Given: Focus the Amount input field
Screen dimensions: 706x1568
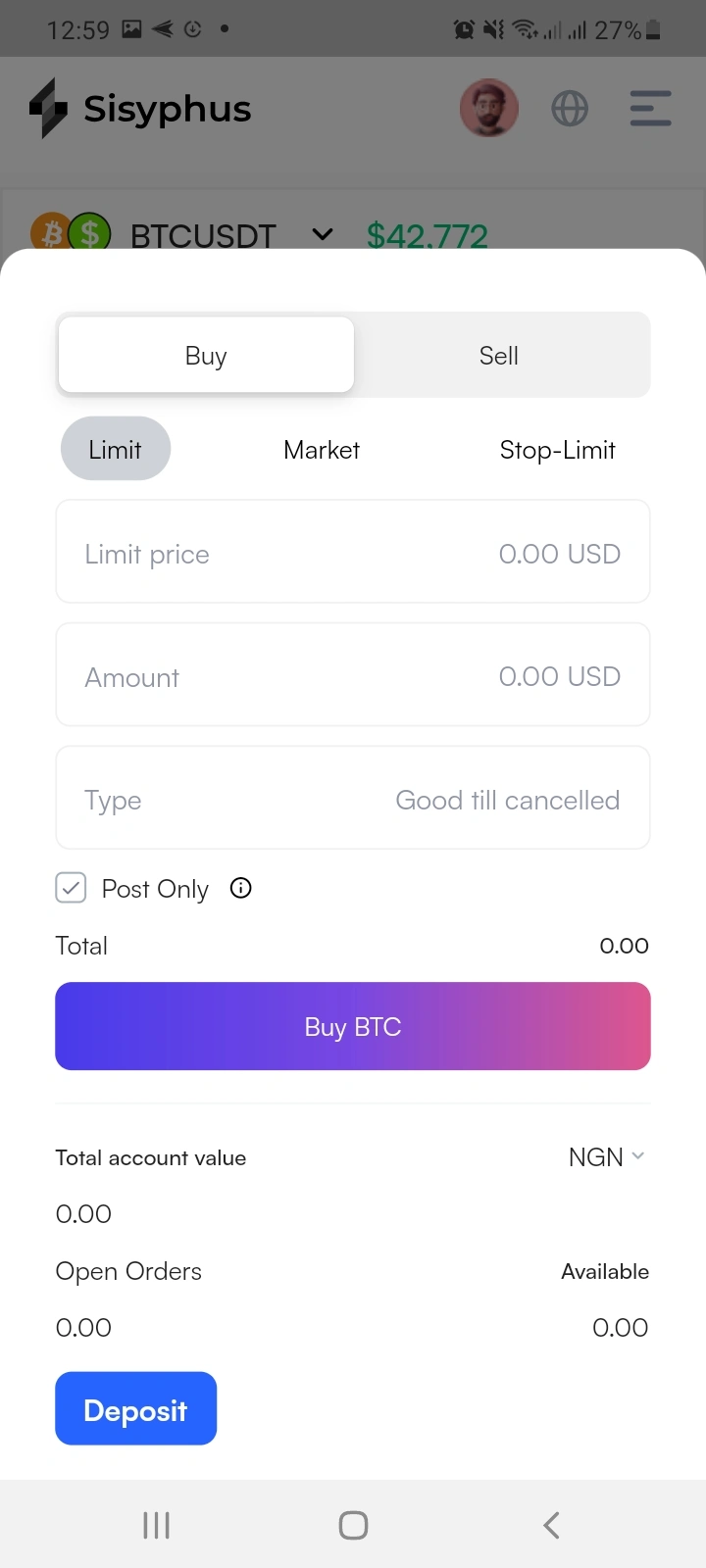Looking at the screenshot, I should (353, 676).
